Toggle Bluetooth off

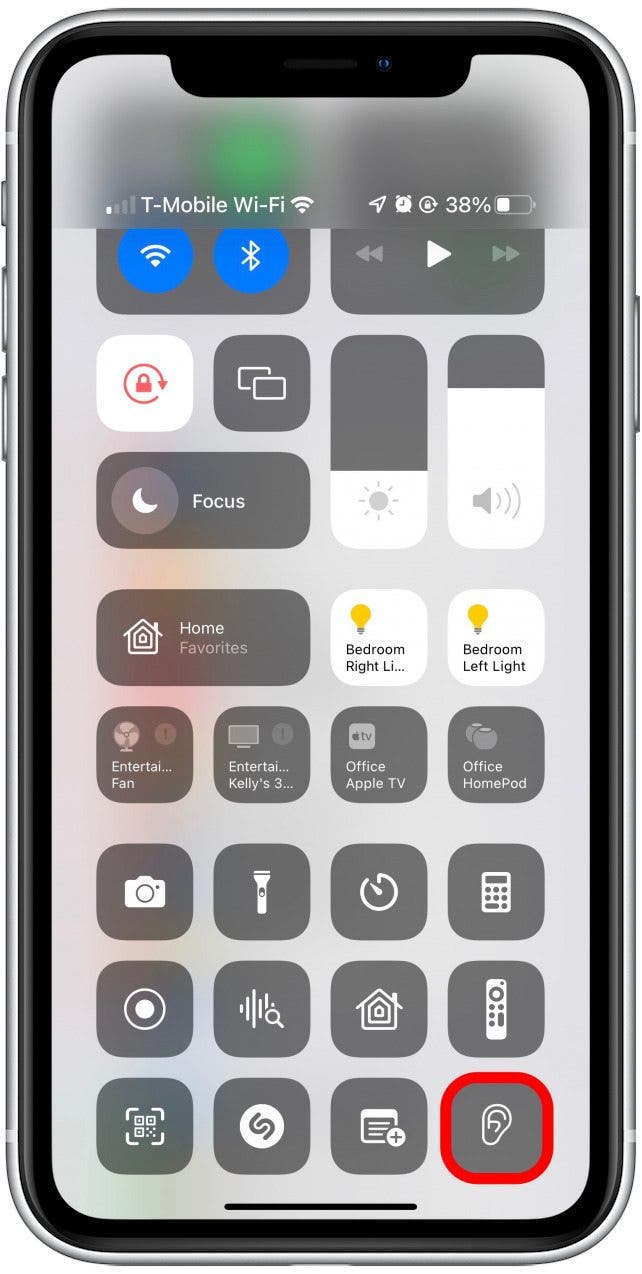[x=251, y=254]
